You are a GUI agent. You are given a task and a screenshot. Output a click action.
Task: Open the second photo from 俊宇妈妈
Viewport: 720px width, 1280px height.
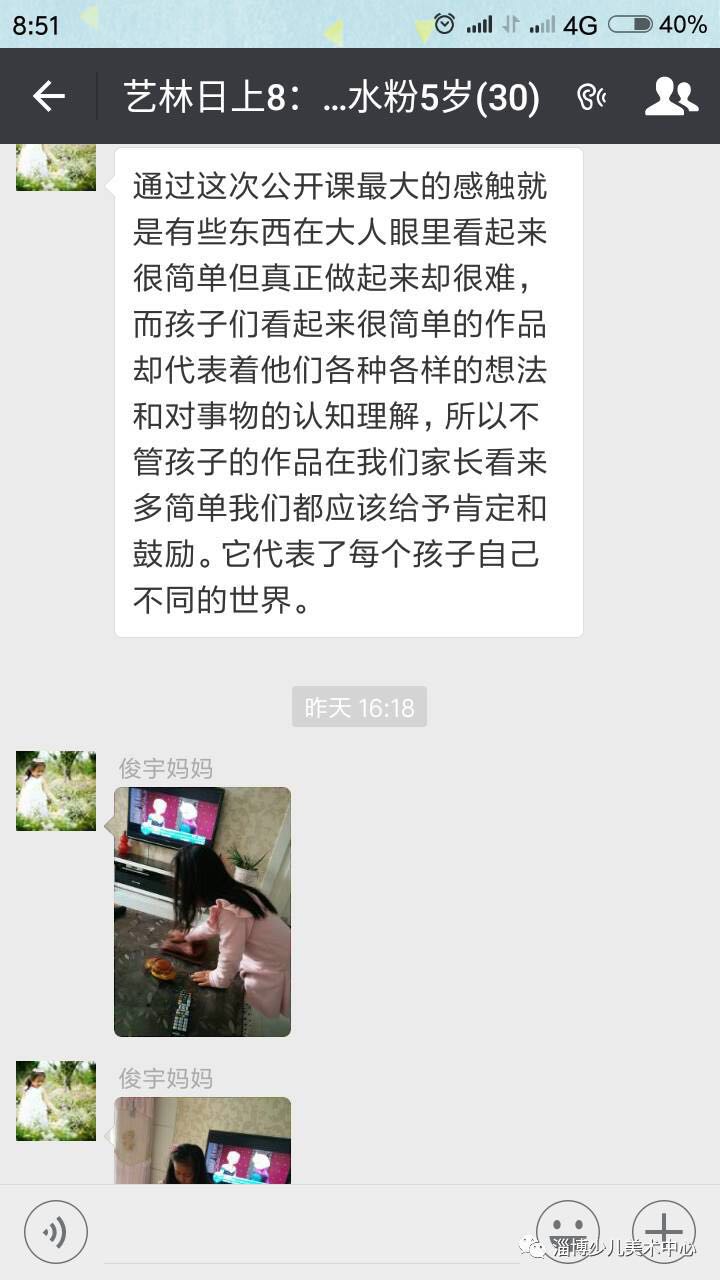point(202,1141)
